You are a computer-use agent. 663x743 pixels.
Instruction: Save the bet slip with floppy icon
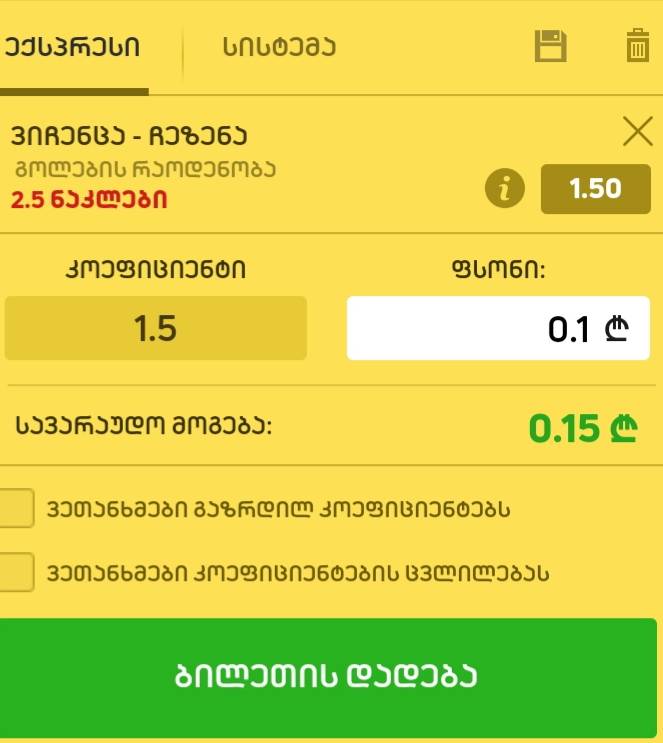click(x=550, y=47)
